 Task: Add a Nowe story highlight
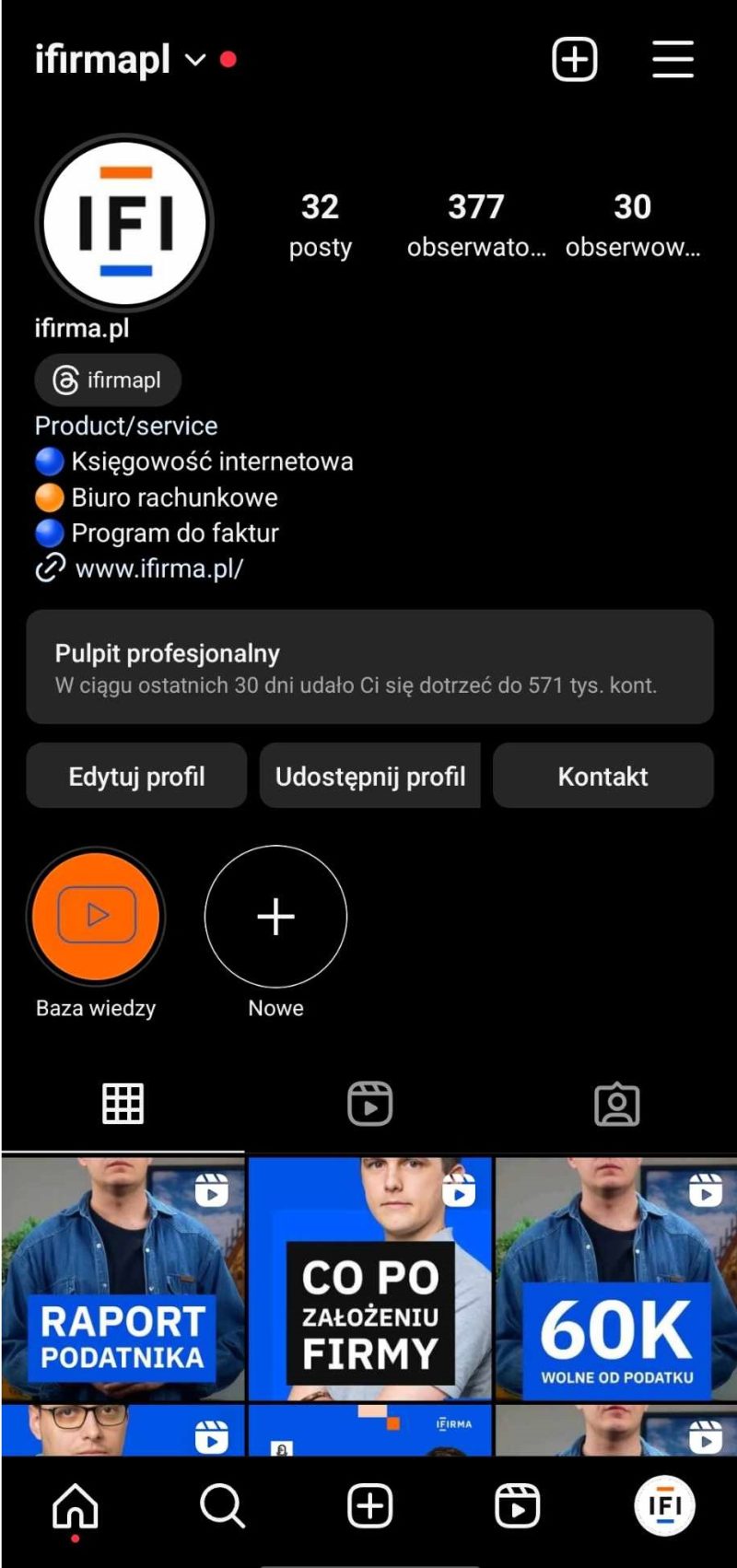click(x=275, y=918)
